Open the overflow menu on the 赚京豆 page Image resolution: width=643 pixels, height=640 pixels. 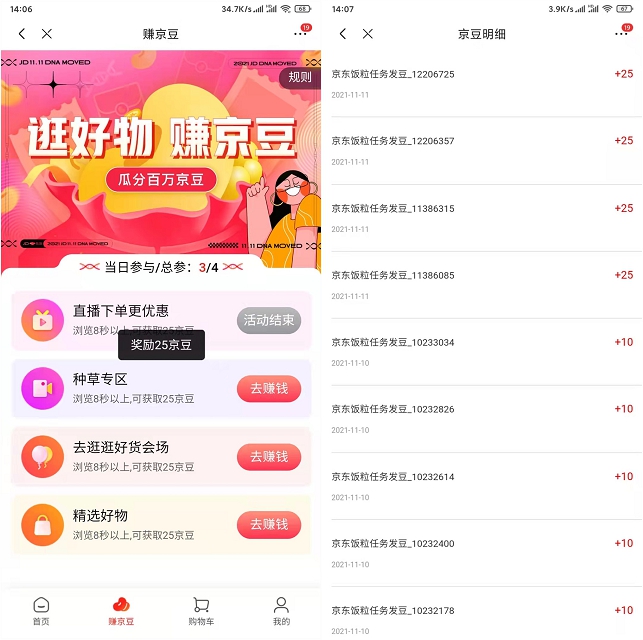[x=300, y=34]
